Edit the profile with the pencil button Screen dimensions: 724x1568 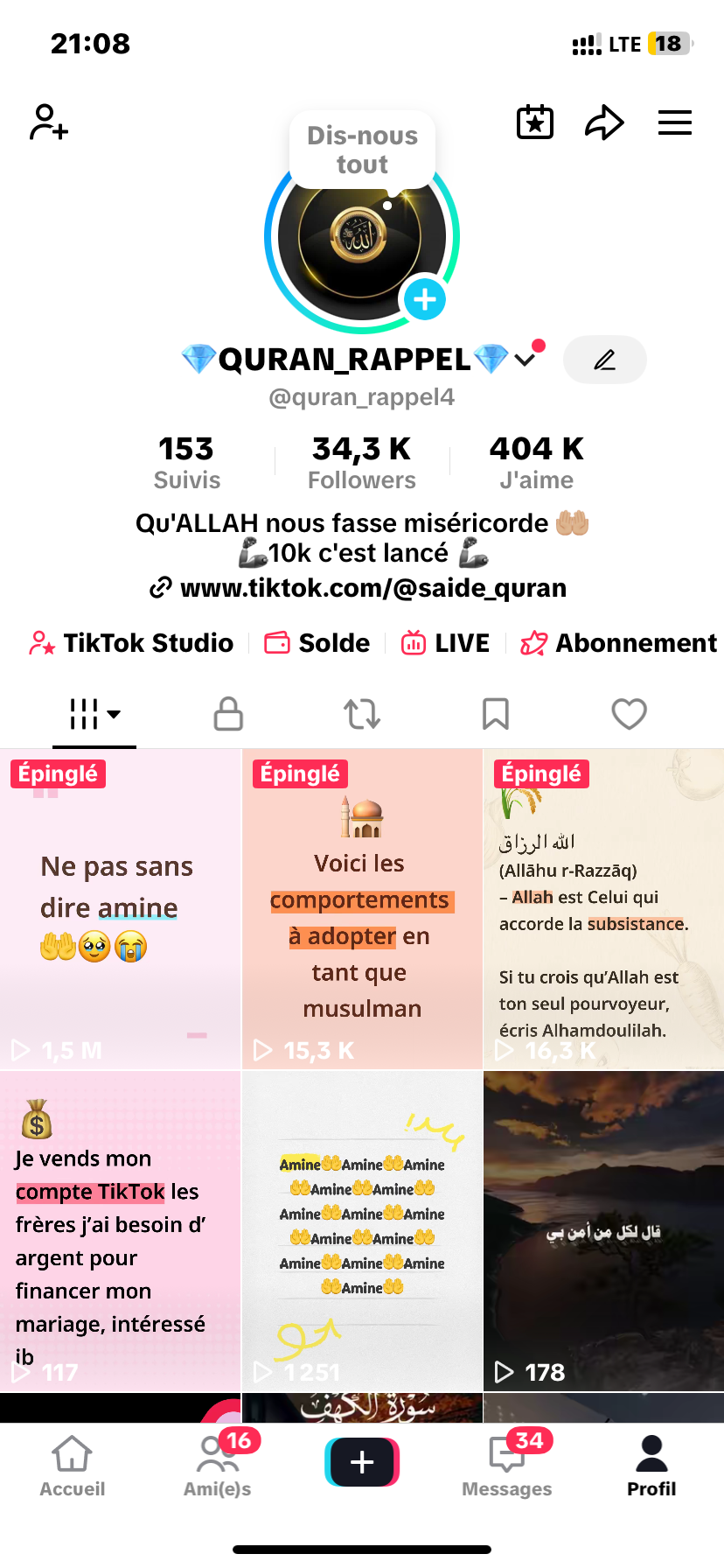[605, 360]
